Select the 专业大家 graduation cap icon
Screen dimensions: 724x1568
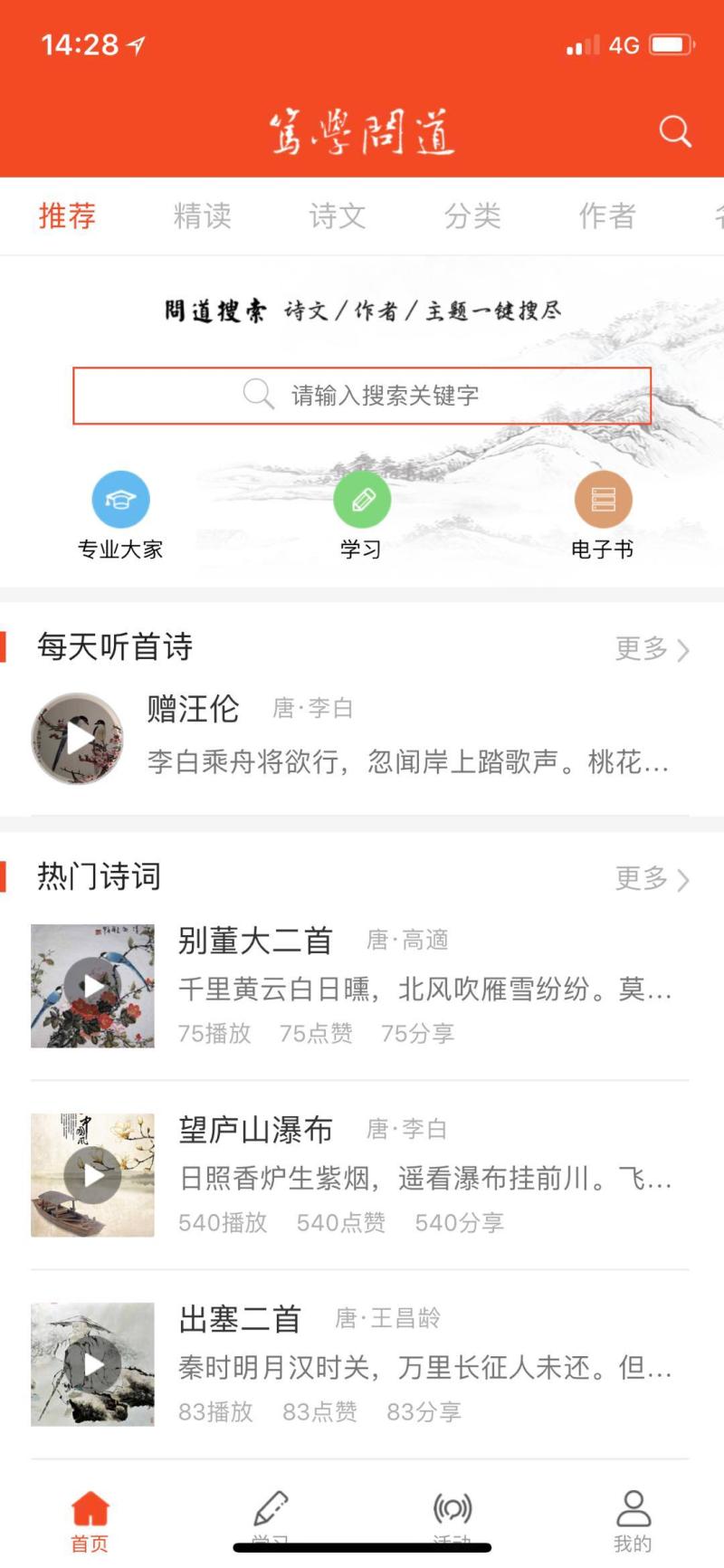[x=120, y=499]
